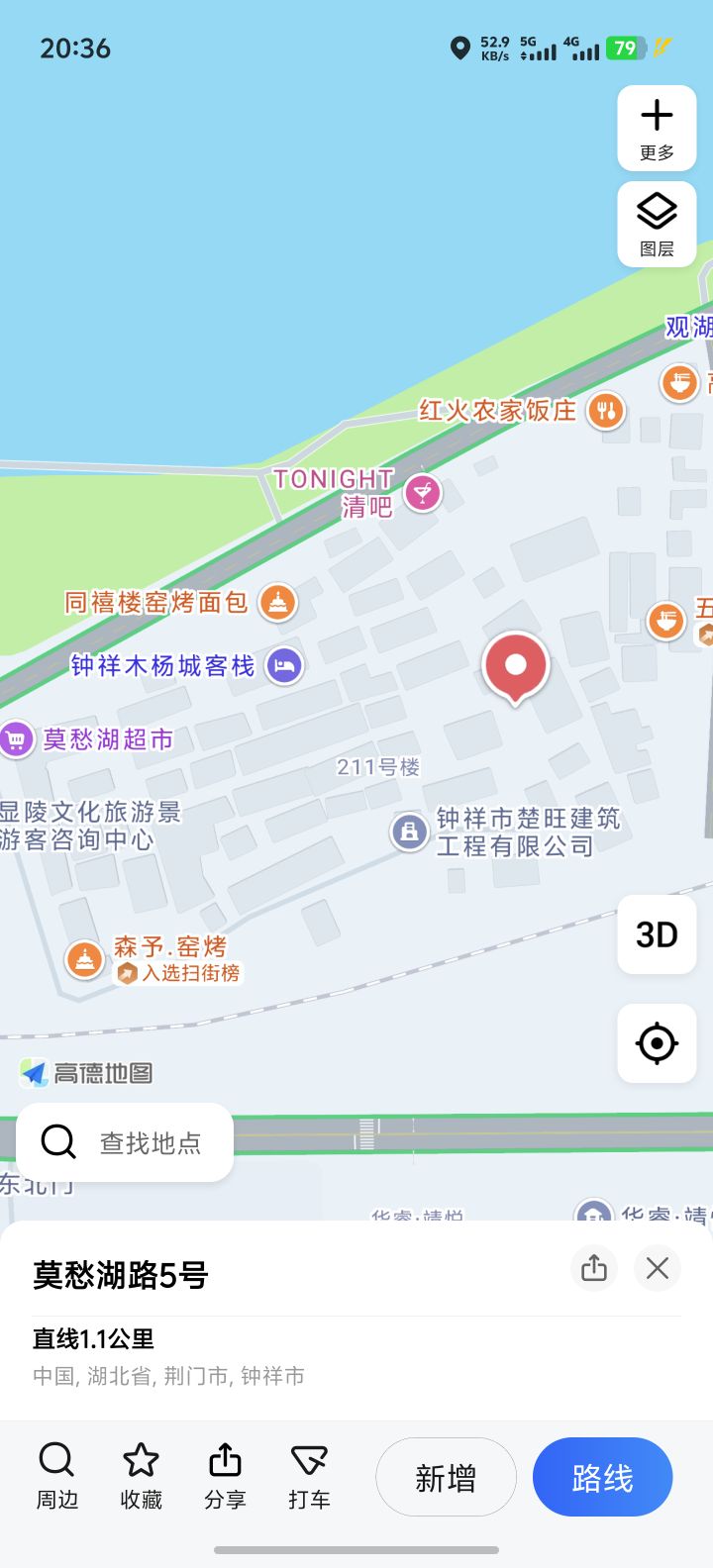This screenshot has width=713, height=1568.
Task: Tap 分享 in the bottom toolbar
Action: pos(225,1476)
